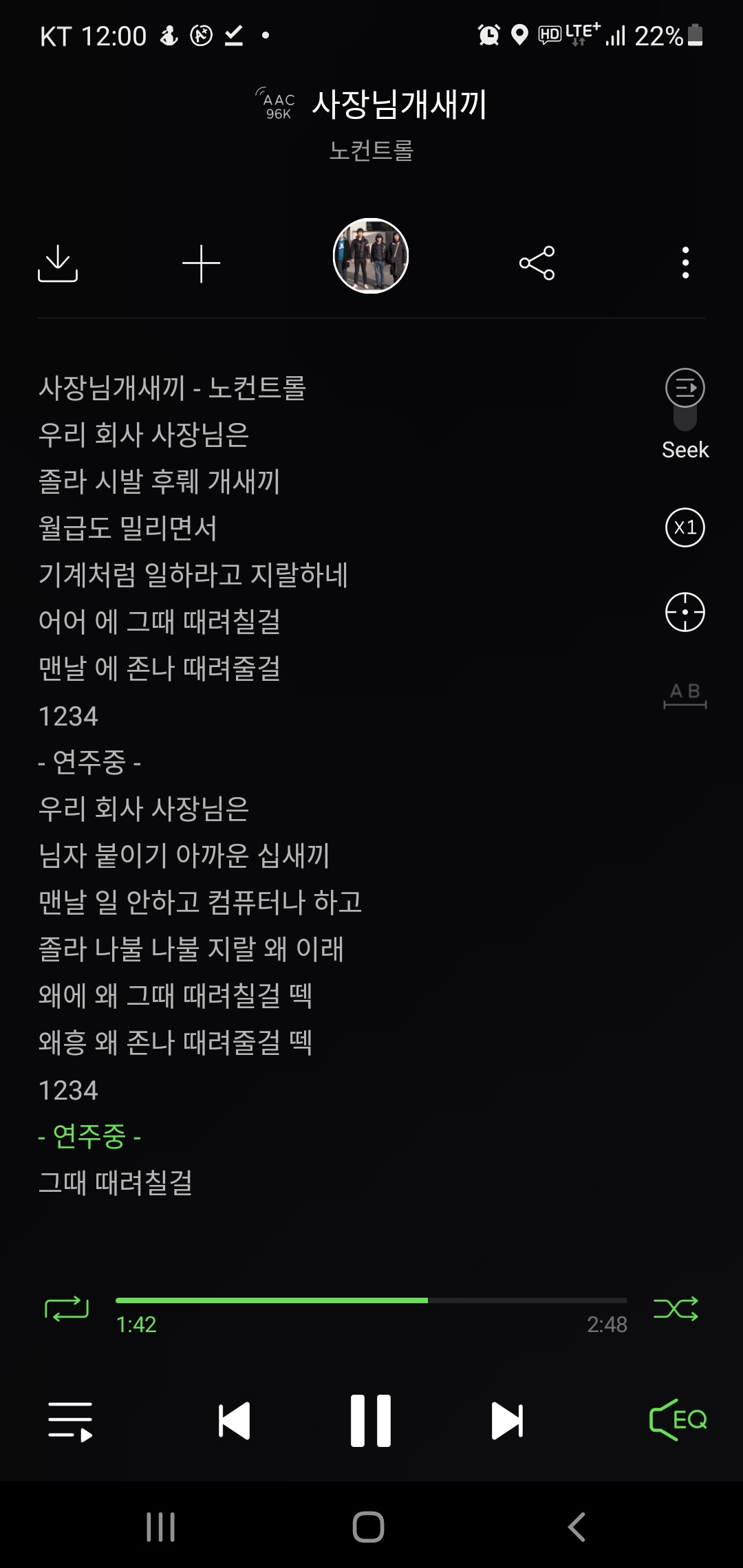Enable A-B section repeat

pyautogui.click(x=685, y=695)
